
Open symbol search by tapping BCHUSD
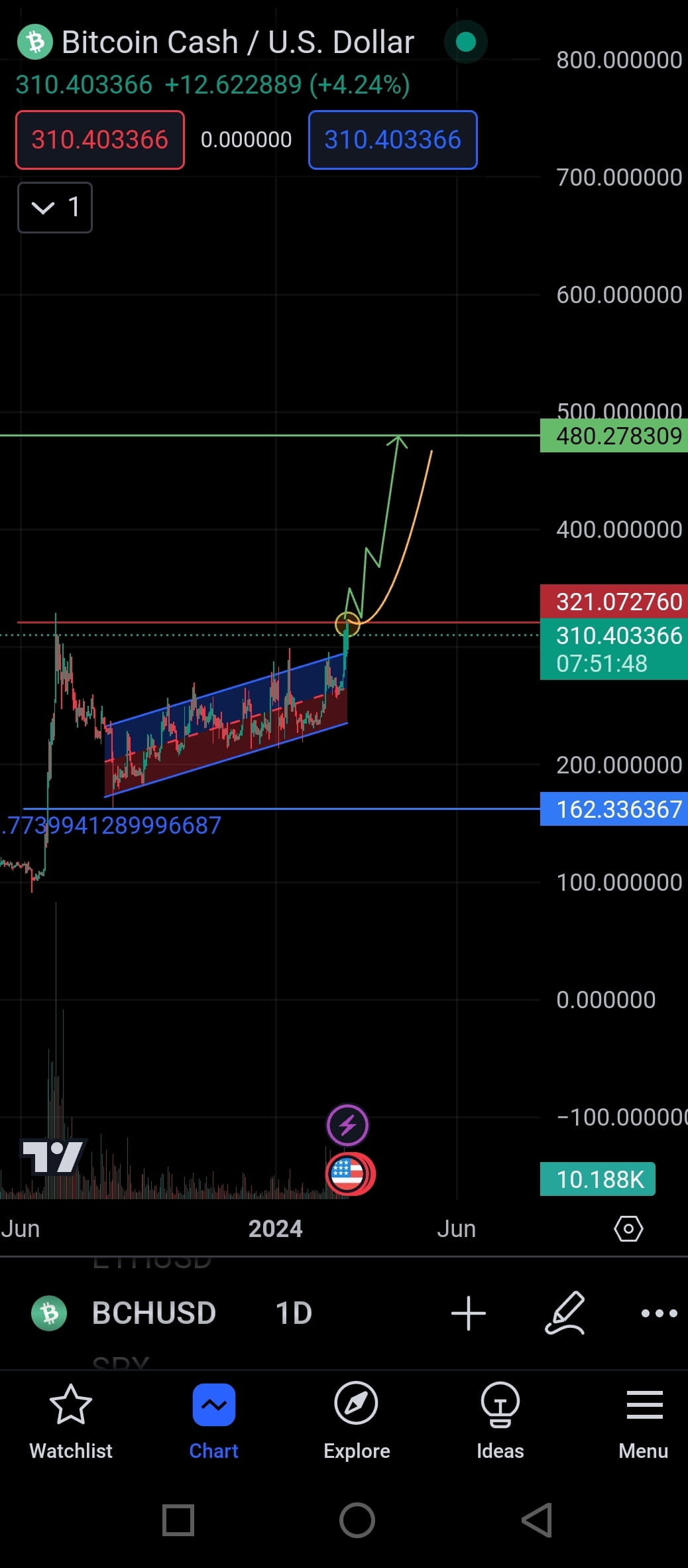click(154, 1313)
